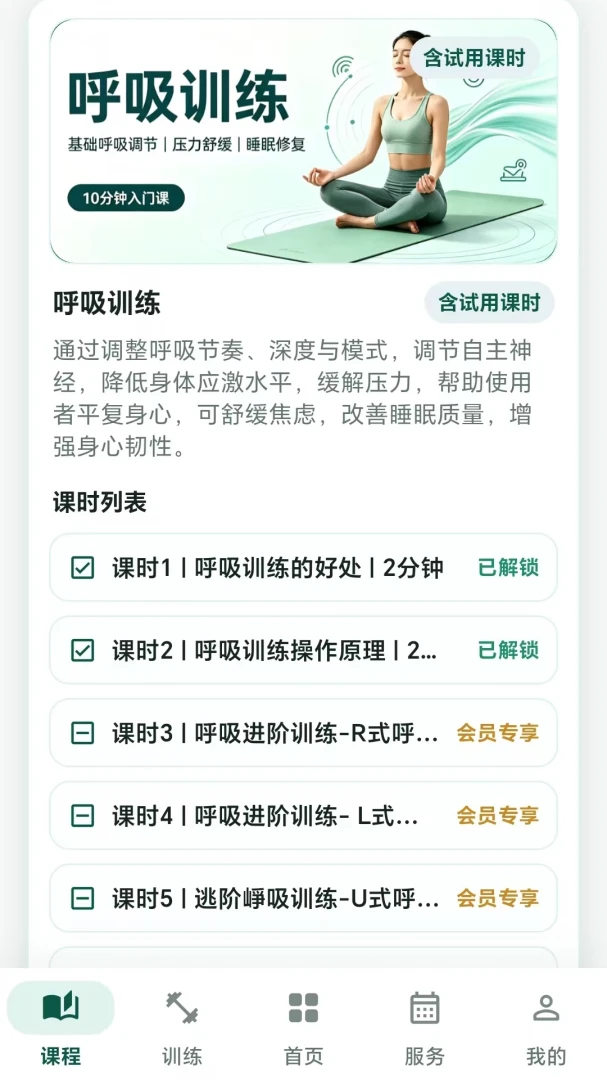Select the 课程 tab
607x1080 pixels.
61,1026
